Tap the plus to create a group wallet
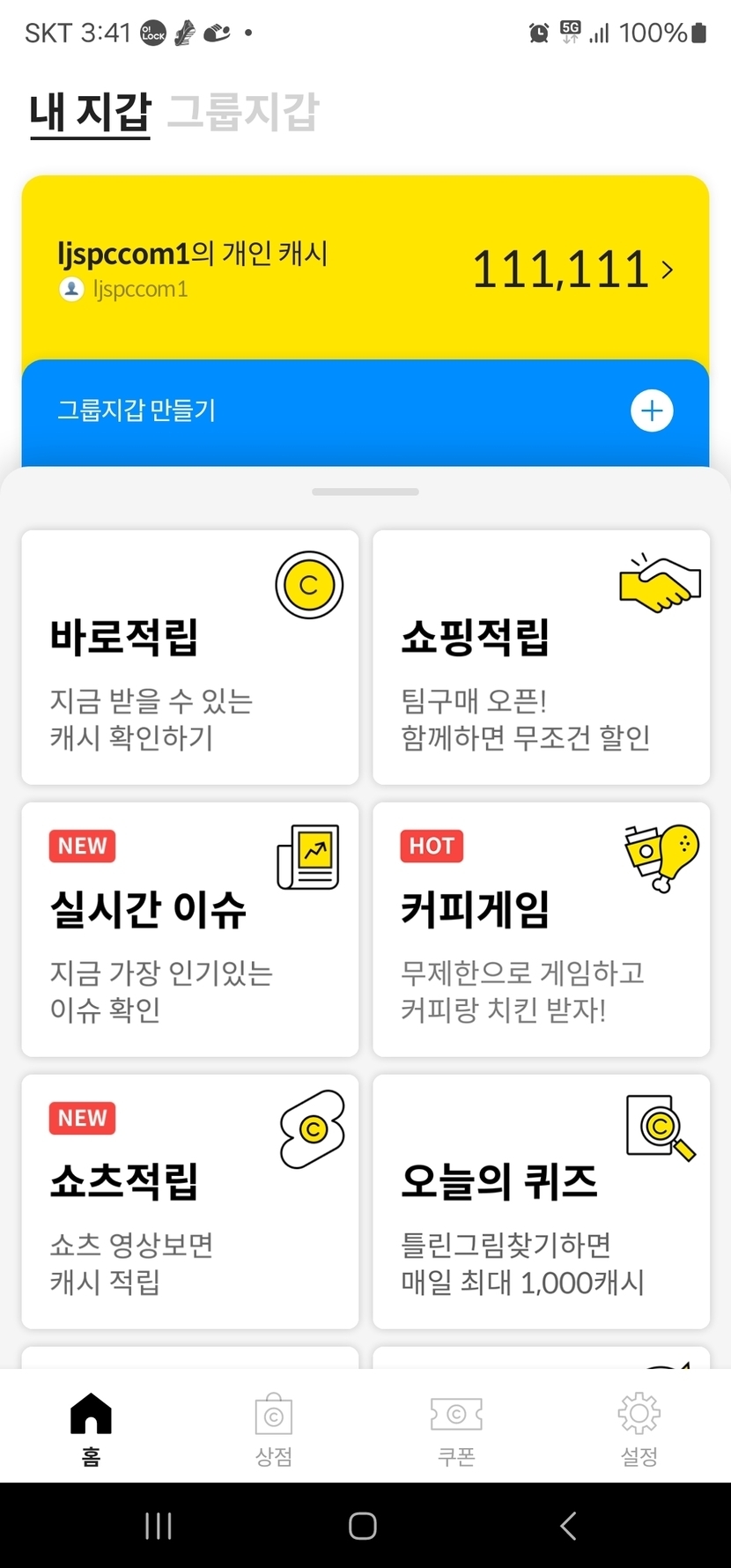The width and height of the screenshot is (731, 1568). point(652,410)
